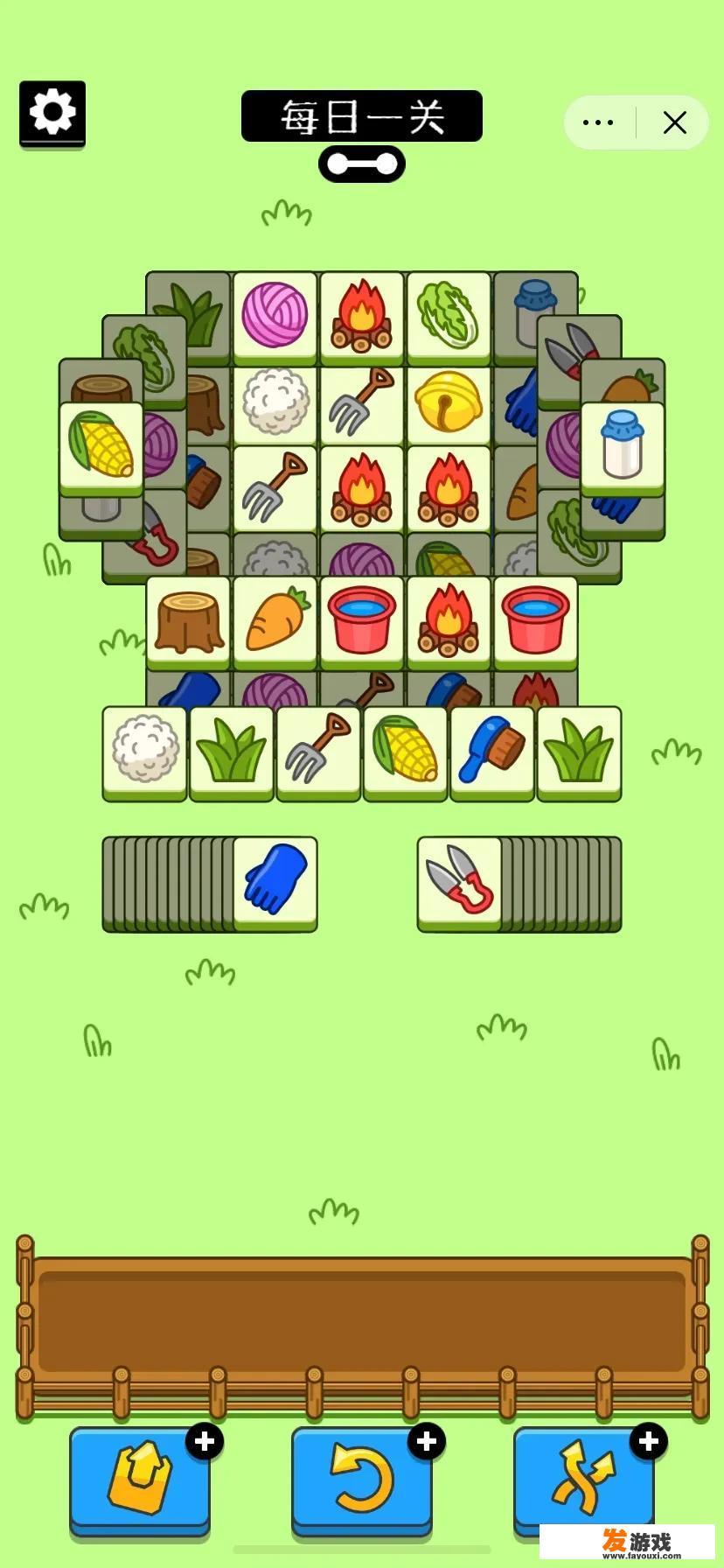Pick the bright cabbage tile in the top row
Image resolution: width=724 pixels, height=1568 pixels.
coord(449,315)
